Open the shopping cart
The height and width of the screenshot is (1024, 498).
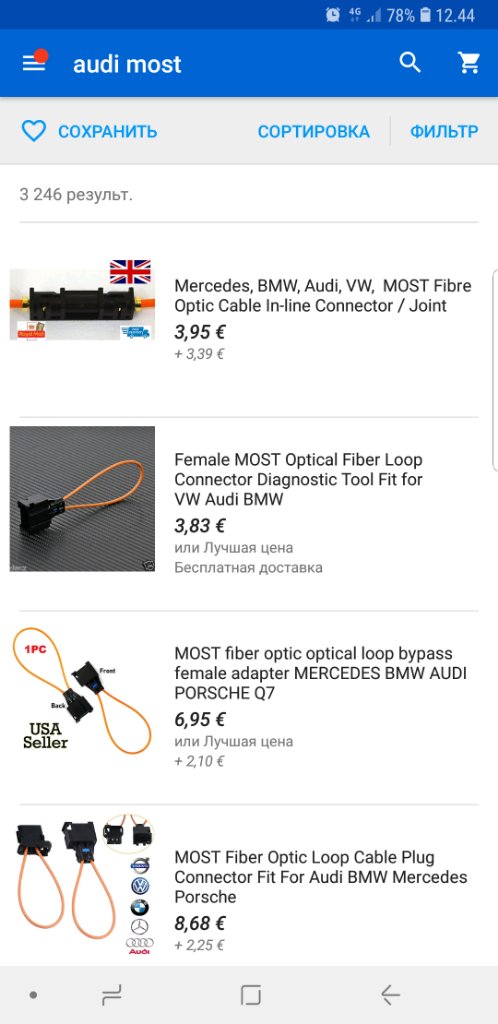[469, 63]
